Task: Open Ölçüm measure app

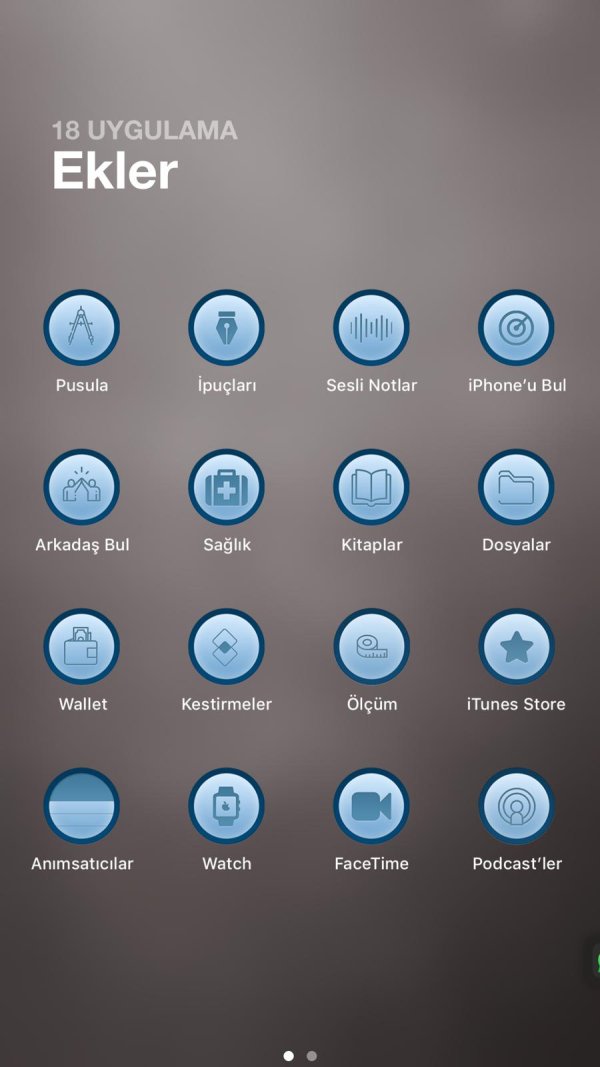Action: (371, 647)
